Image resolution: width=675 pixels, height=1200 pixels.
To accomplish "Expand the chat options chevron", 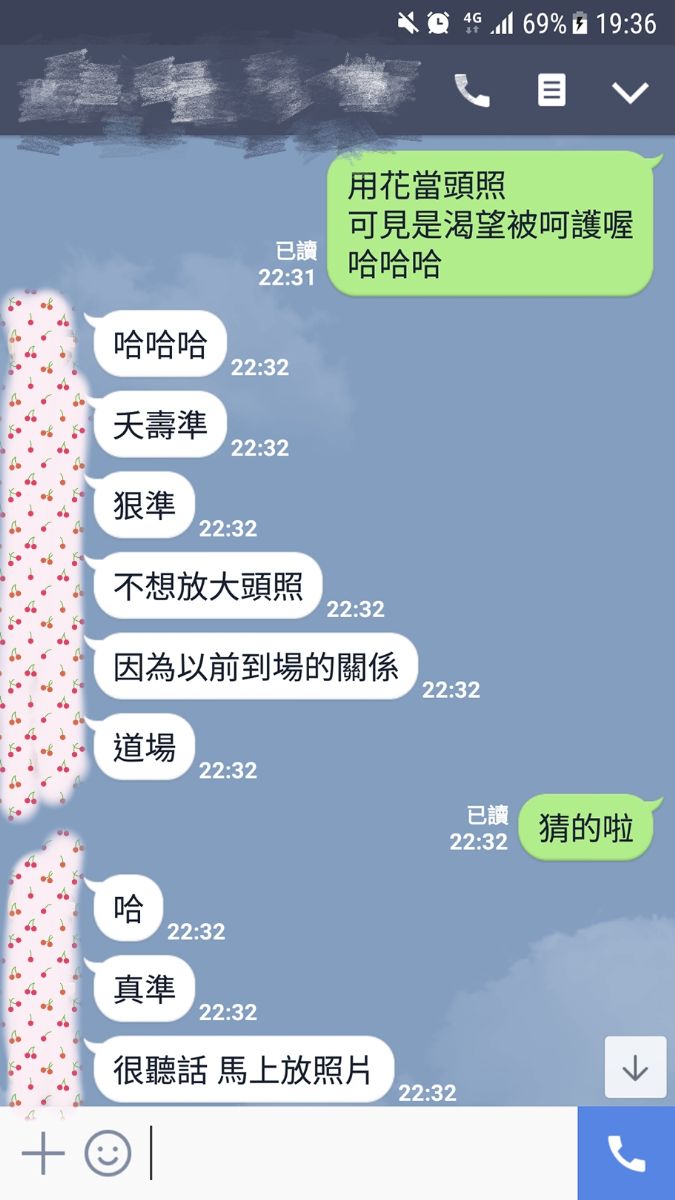I will click(x=630, y=92).
